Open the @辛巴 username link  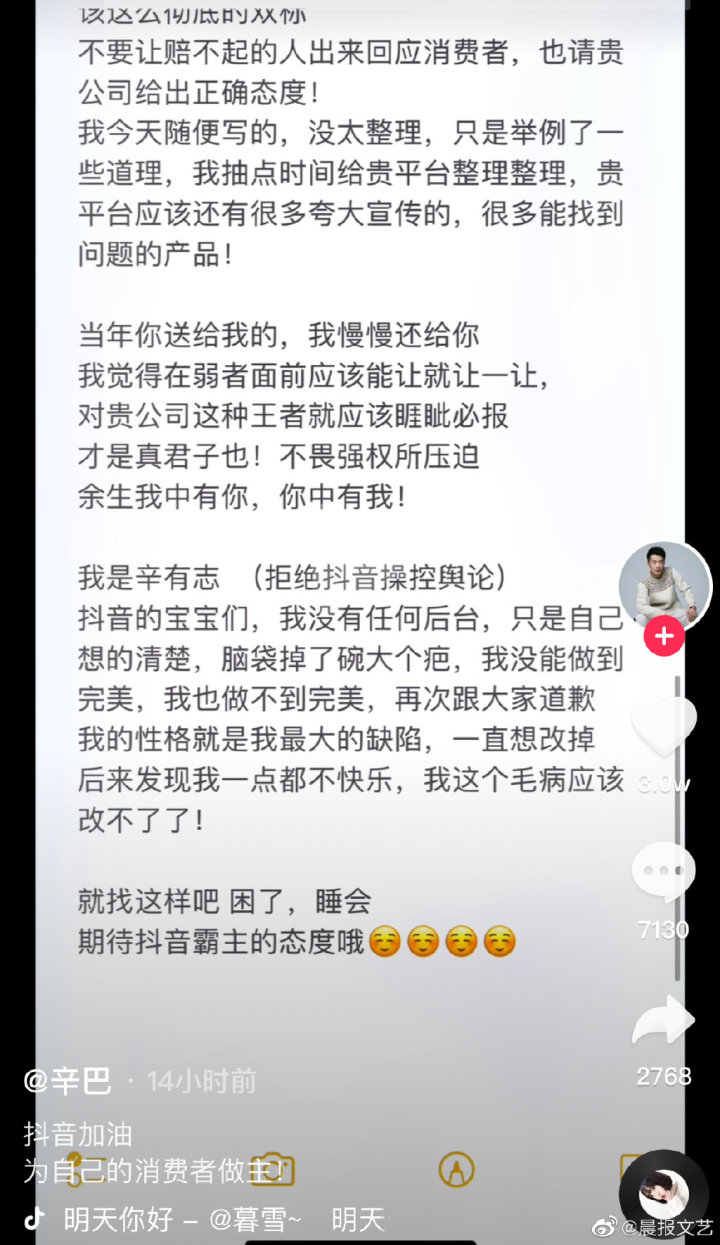[x=68, y=1081]
